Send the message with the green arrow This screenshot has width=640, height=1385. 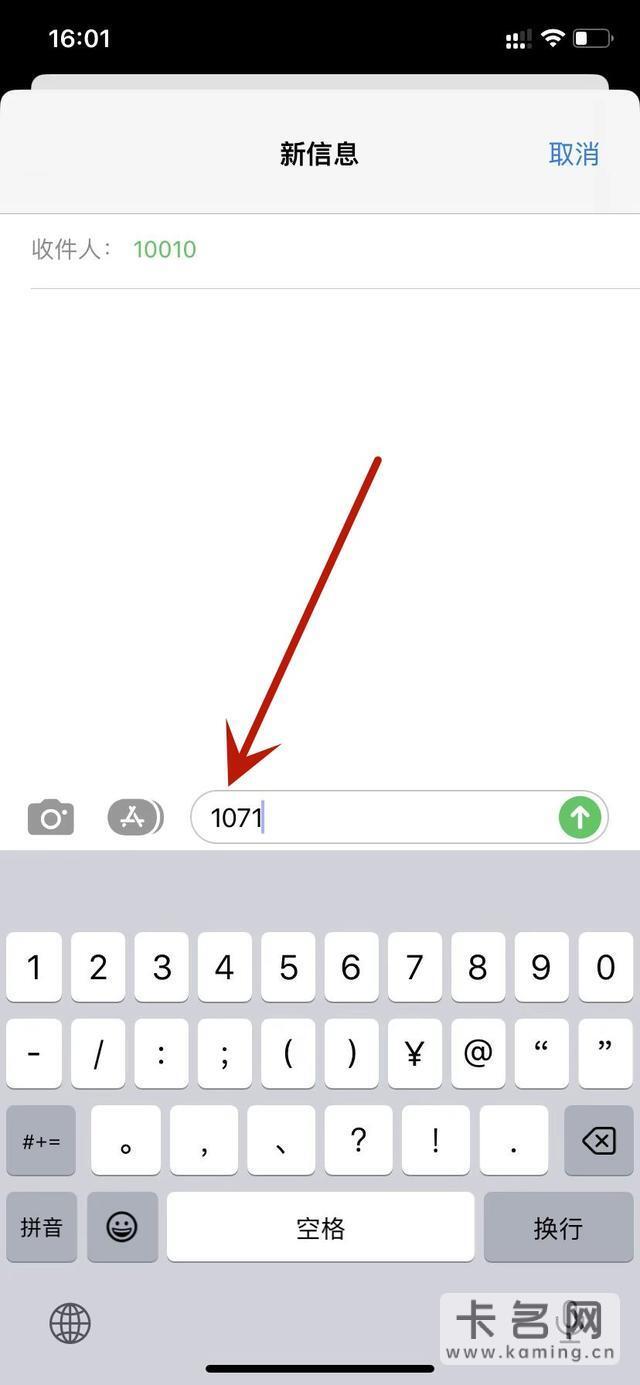pos(580,817)
